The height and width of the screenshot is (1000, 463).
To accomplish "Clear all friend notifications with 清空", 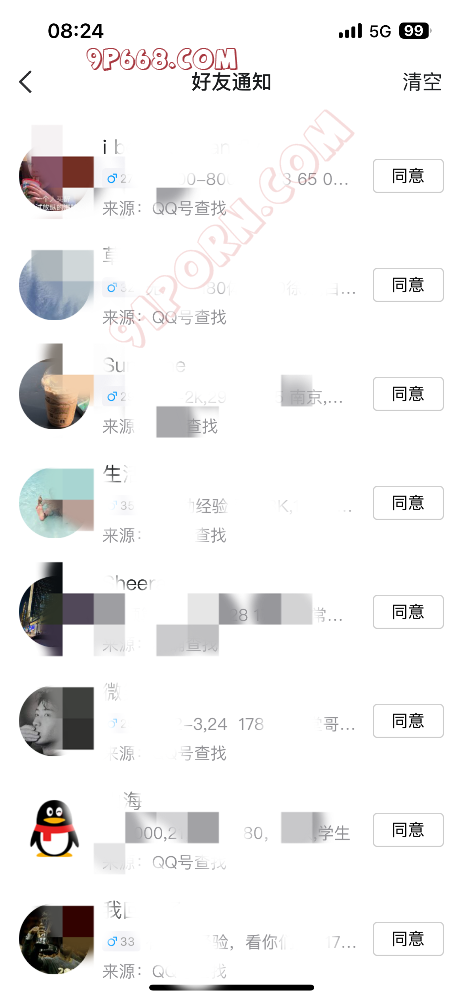I will (x=422, y=82).
